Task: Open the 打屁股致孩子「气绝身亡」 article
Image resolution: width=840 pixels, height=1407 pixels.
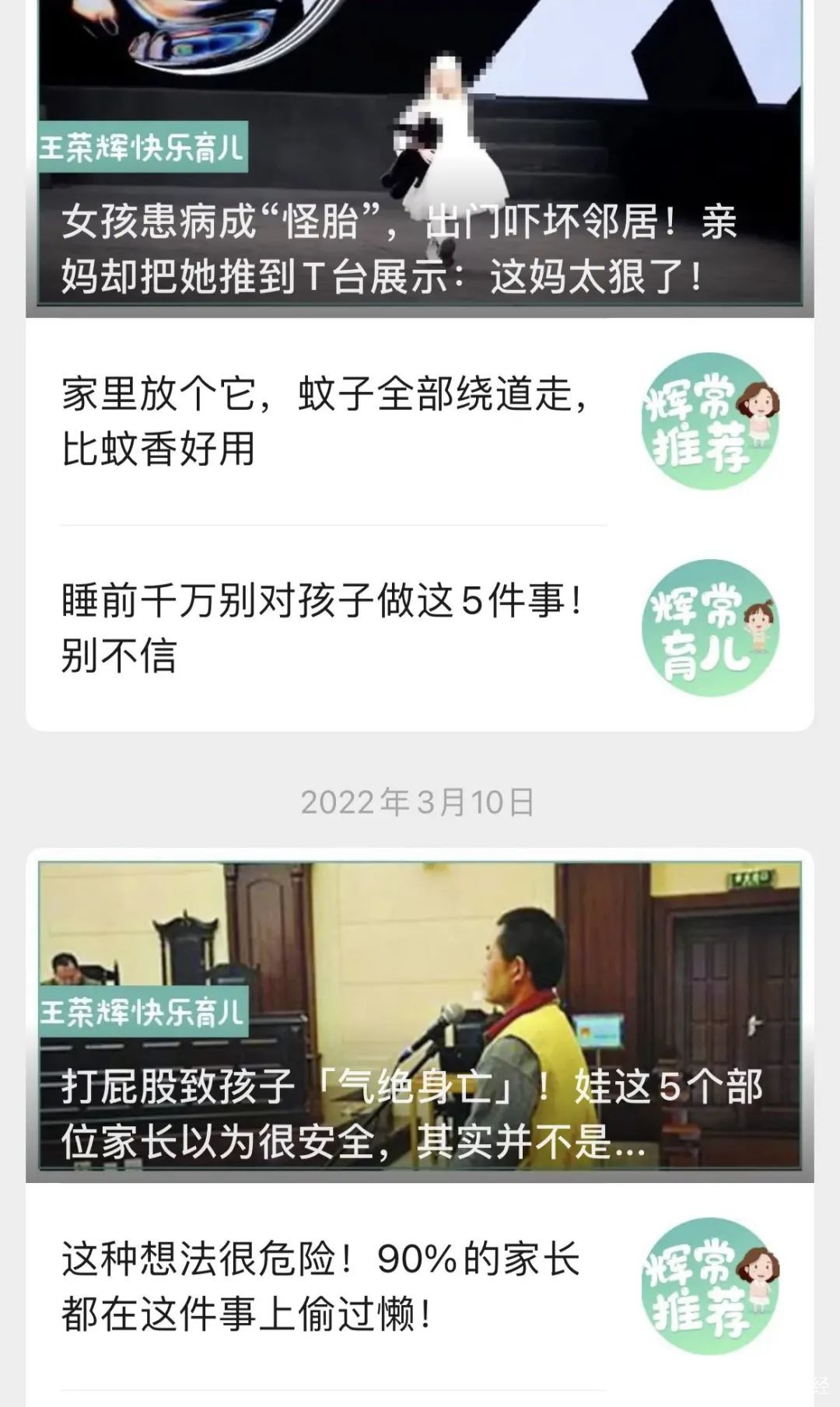Action: tap(412, 1112)
